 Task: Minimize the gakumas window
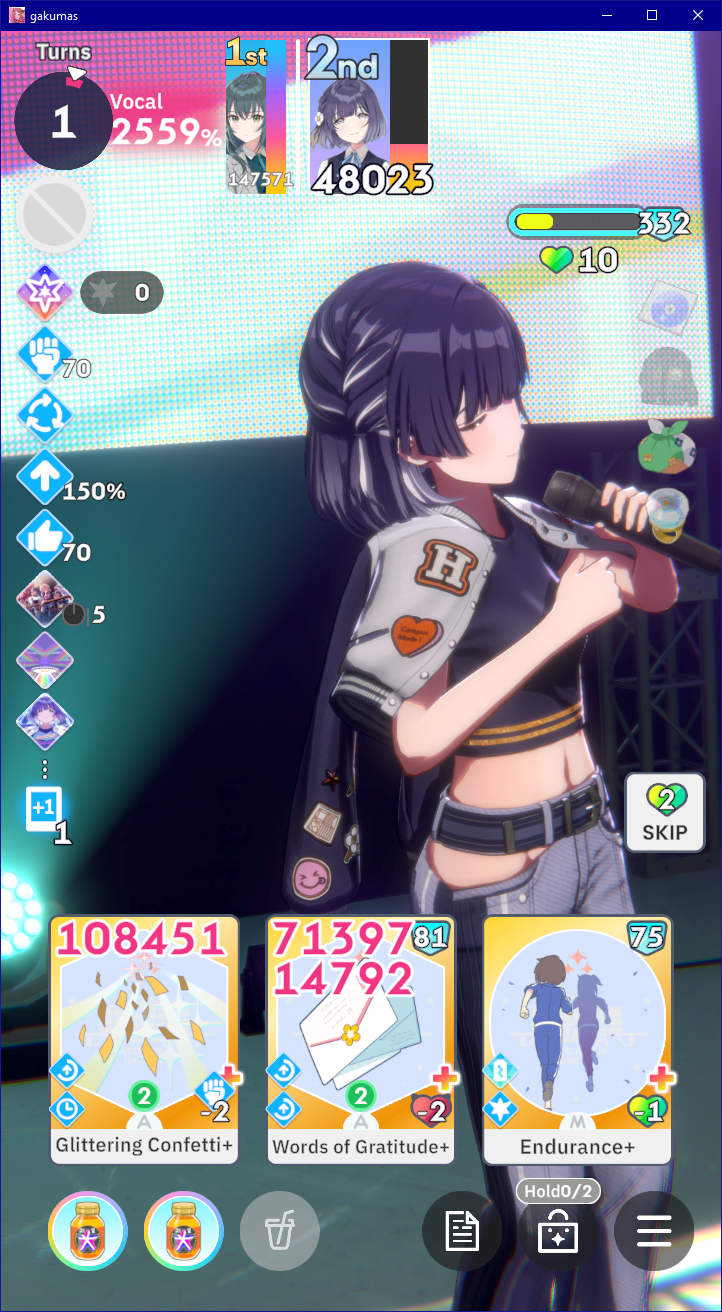coord(606,15)
